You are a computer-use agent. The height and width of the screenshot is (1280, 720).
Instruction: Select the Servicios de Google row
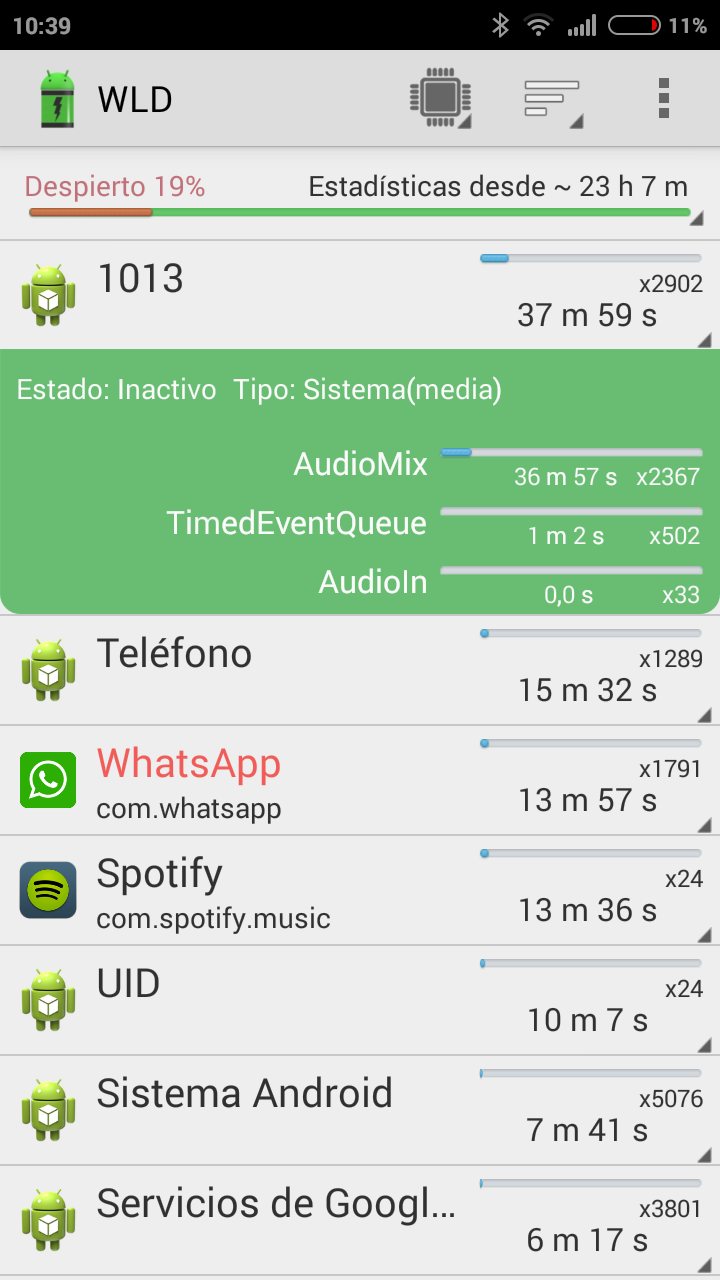click(360, 1220)
